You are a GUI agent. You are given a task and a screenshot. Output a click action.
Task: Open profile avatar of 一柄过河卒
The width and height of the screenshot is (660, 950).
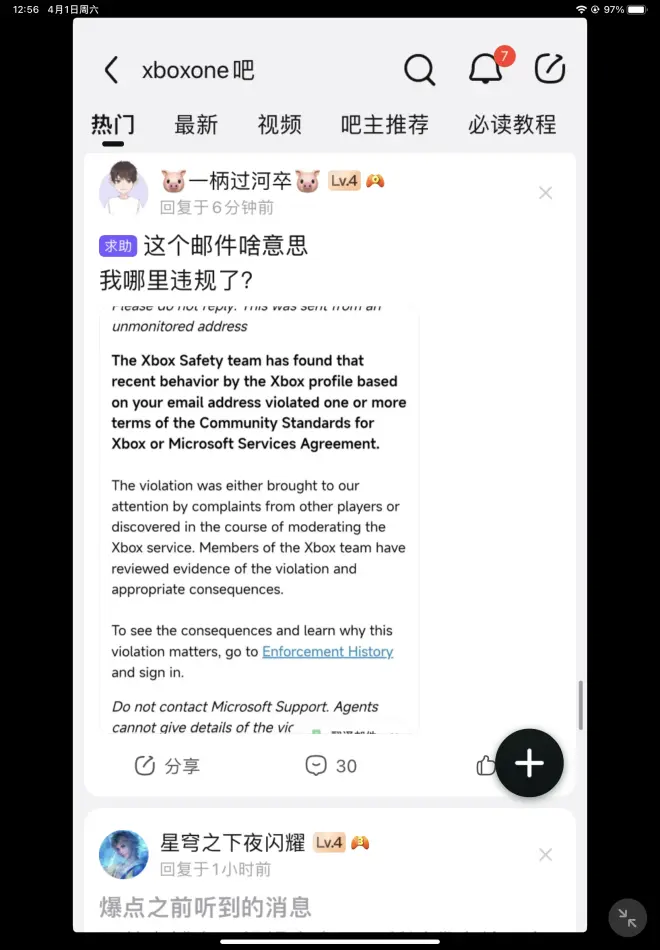(x=124, y=188)
